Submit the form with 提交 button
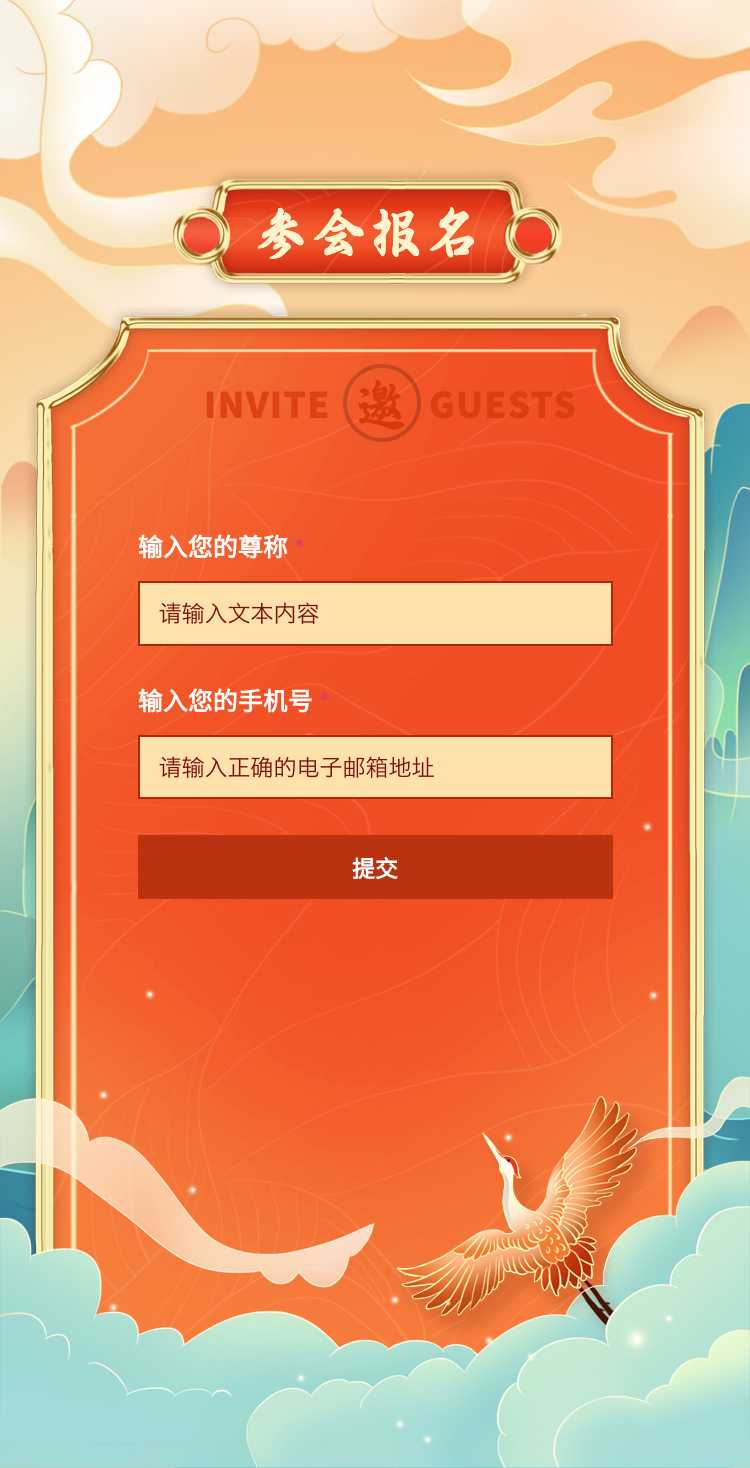Viewport: 750px width, 1468px height. point(375,867)
